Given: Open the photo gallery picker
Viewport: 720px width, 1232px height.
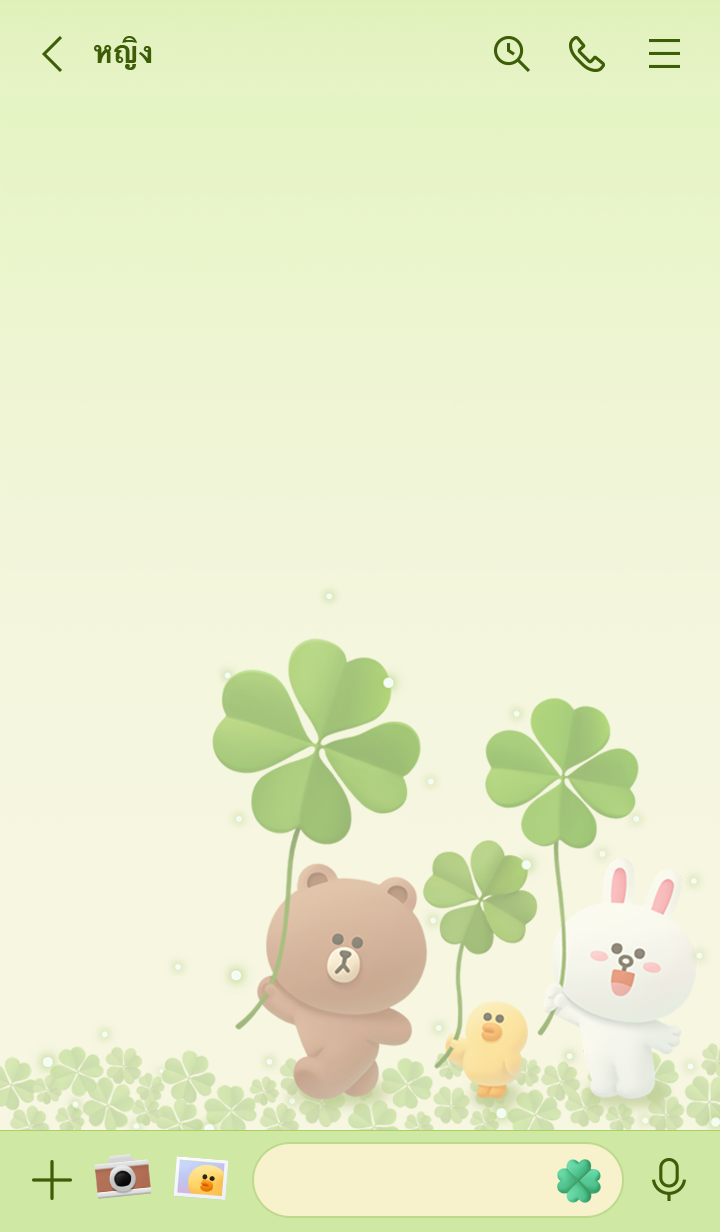Looking at the screenshot, I should pyautogui.click(x=201, y=1178).
